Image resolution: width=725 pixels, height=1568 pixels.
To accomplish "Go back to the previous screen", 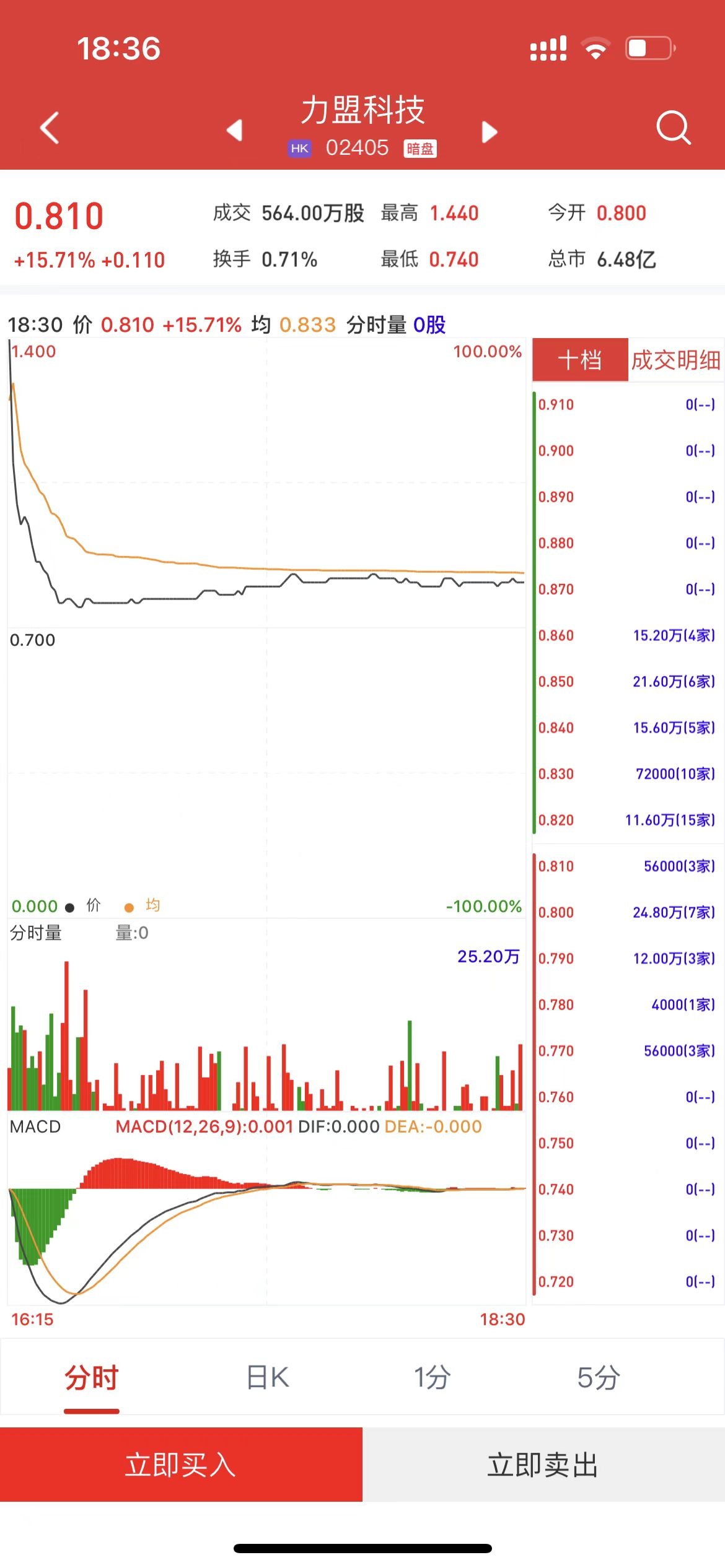I will 50,128.
